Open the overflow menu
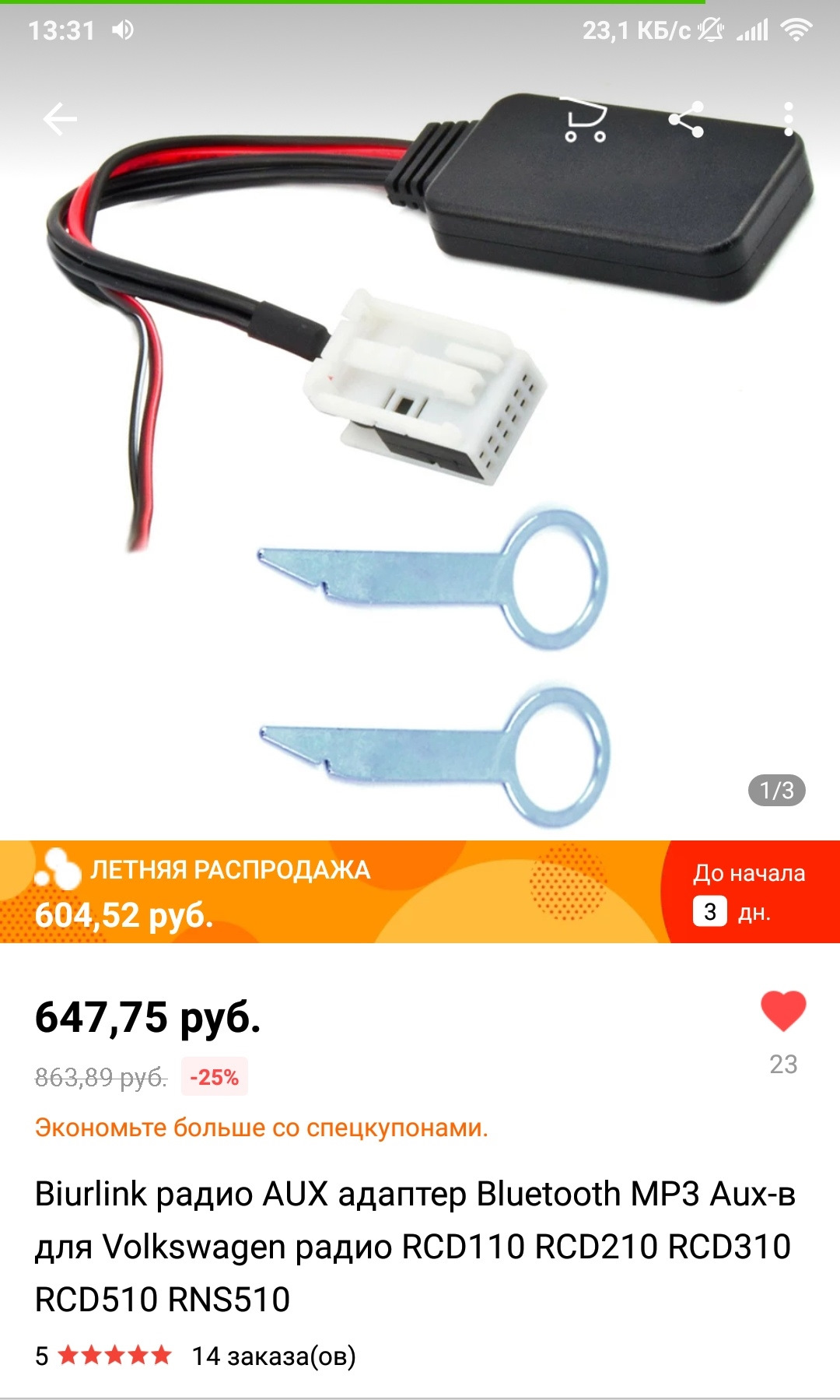The height and width of the screenshot is (1400, 840). (789, 120)
